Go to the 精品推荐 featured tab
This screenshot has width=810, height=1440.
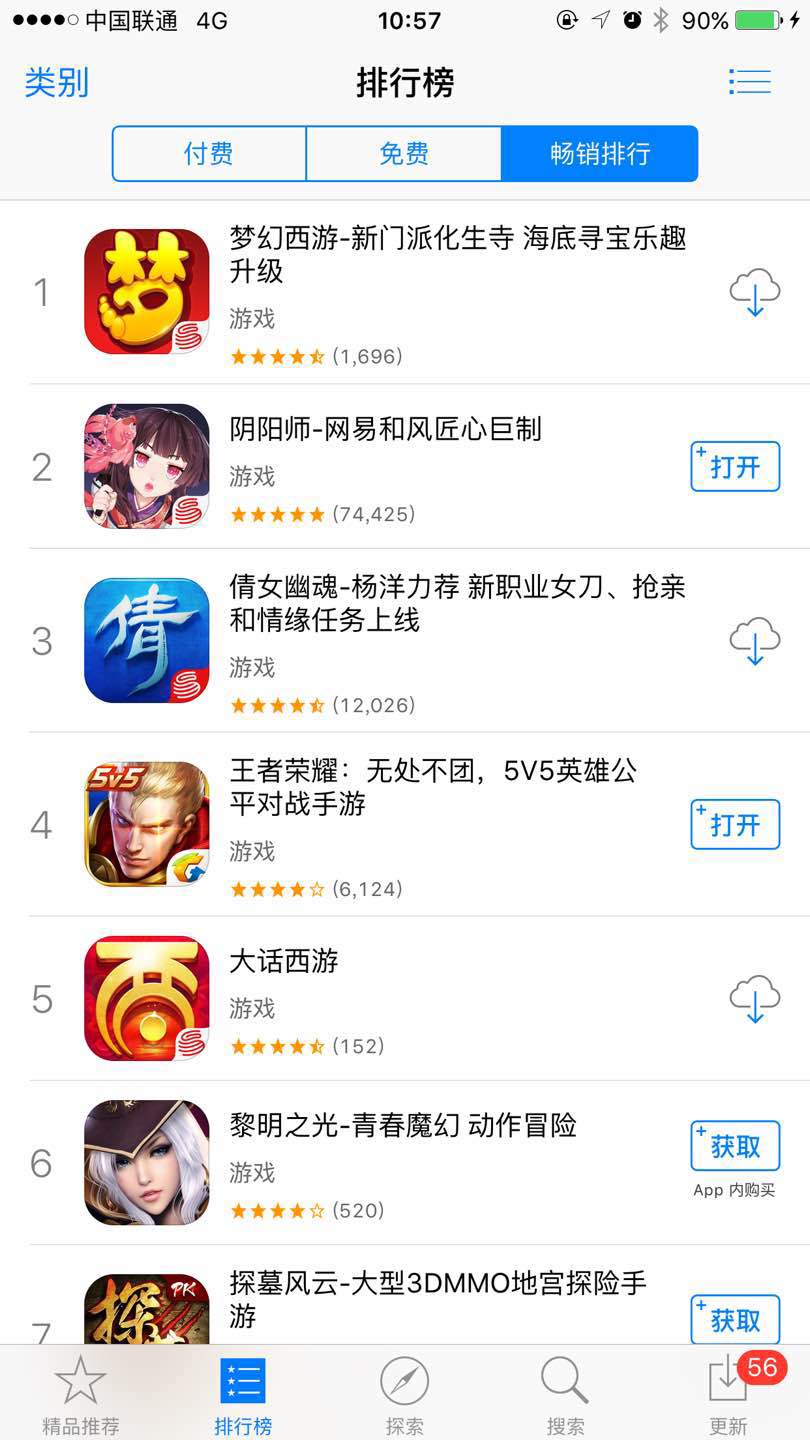pos(80,1394)
